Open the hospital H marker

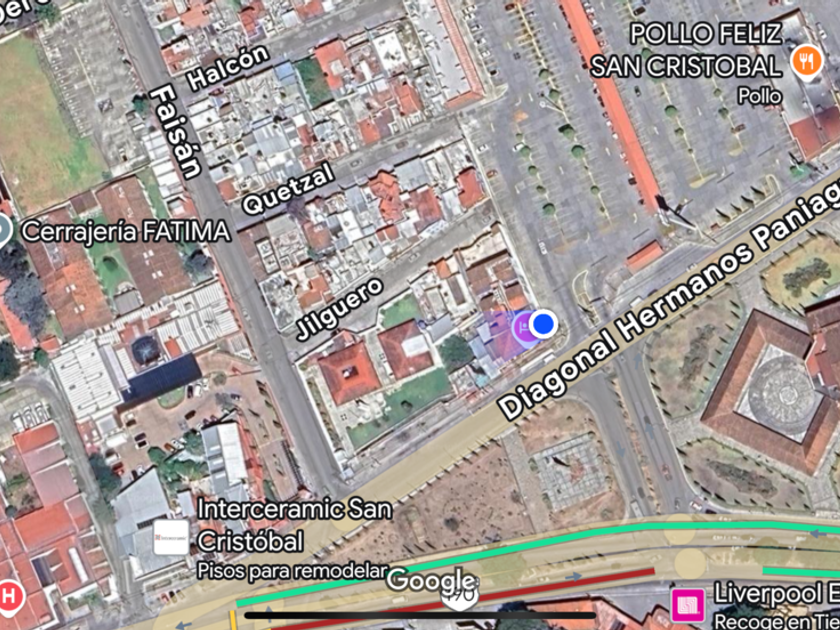[8, 596]
